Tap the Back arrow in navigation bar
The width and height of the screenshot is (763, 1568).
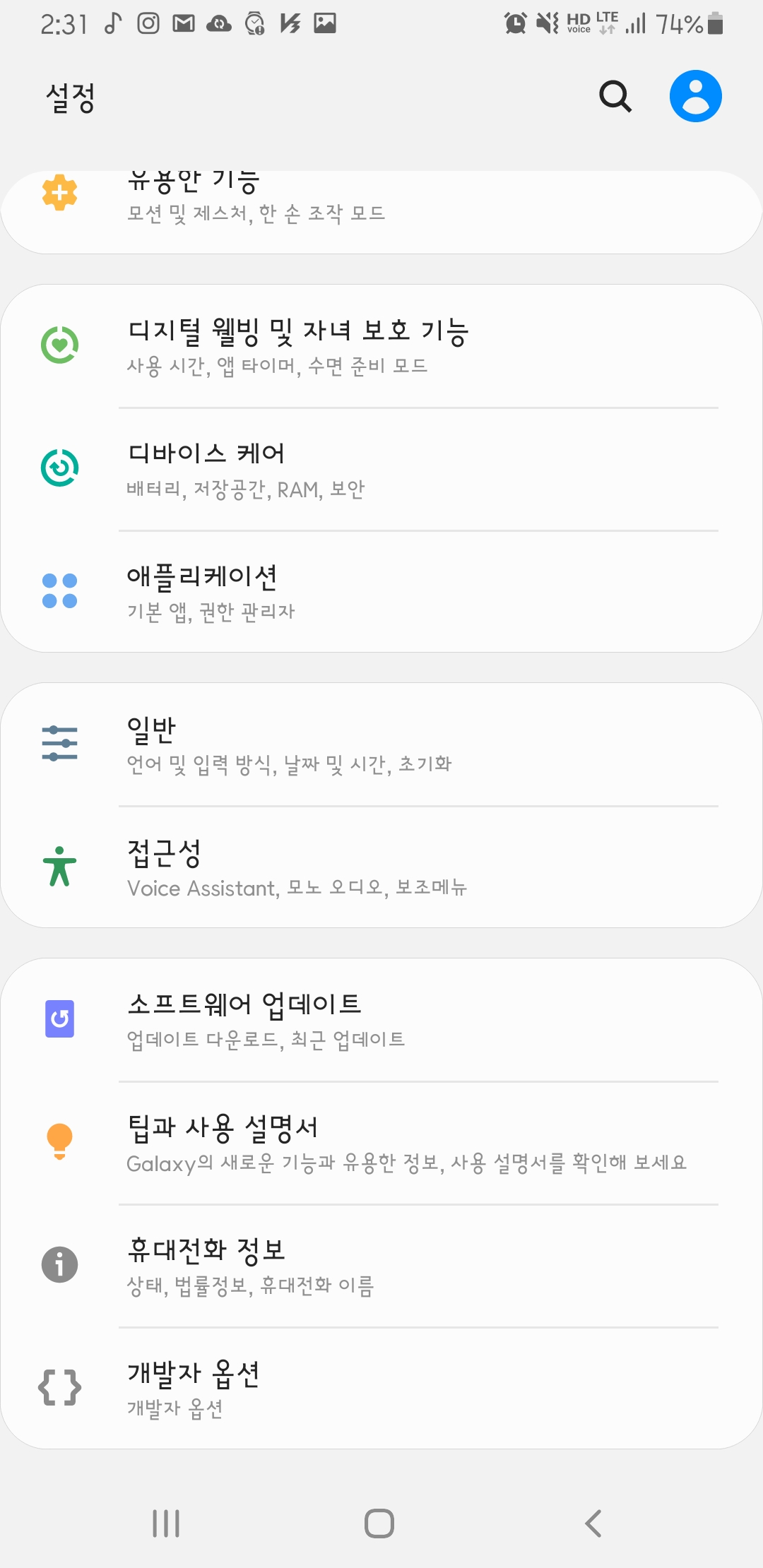pos(593,1524)
